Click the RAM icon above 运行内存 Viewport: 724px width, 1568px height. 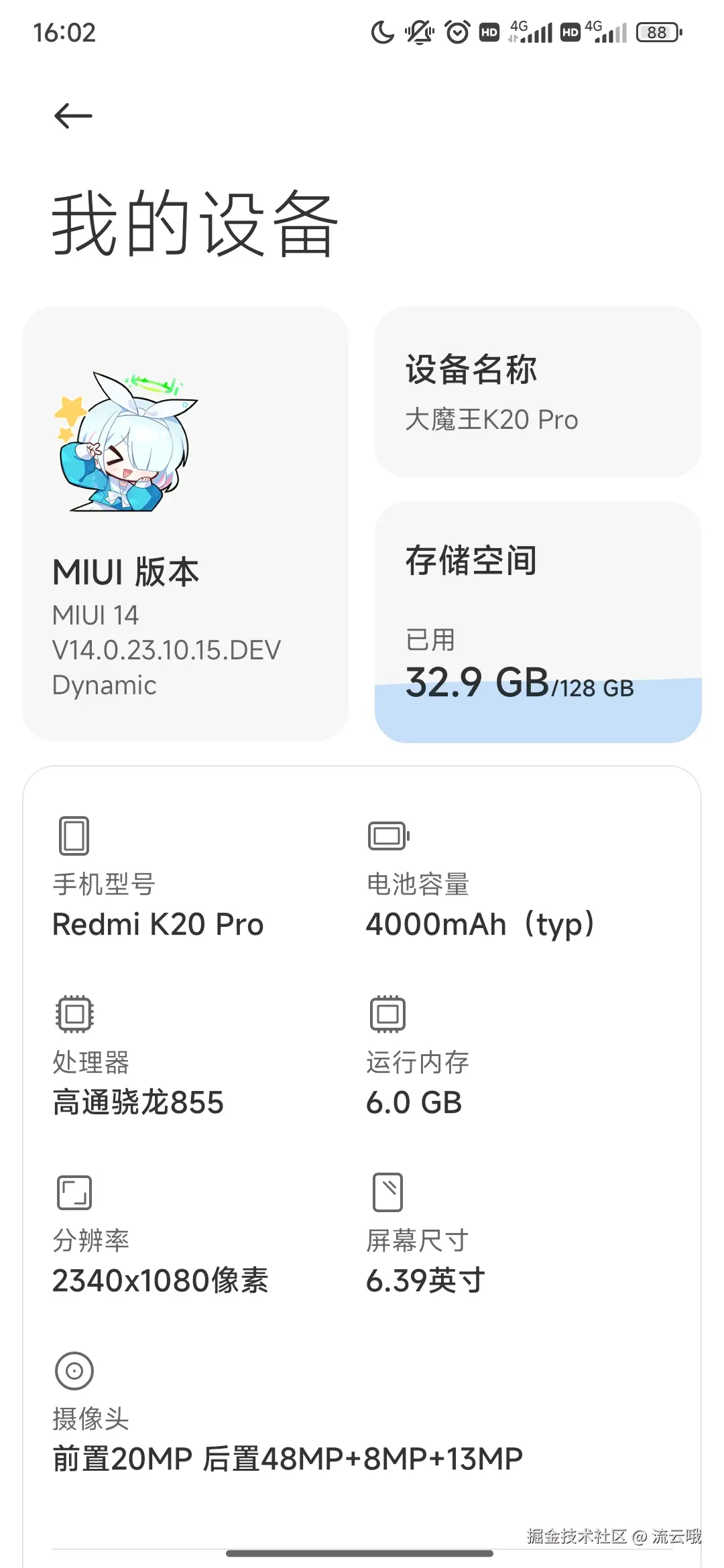385,1013
